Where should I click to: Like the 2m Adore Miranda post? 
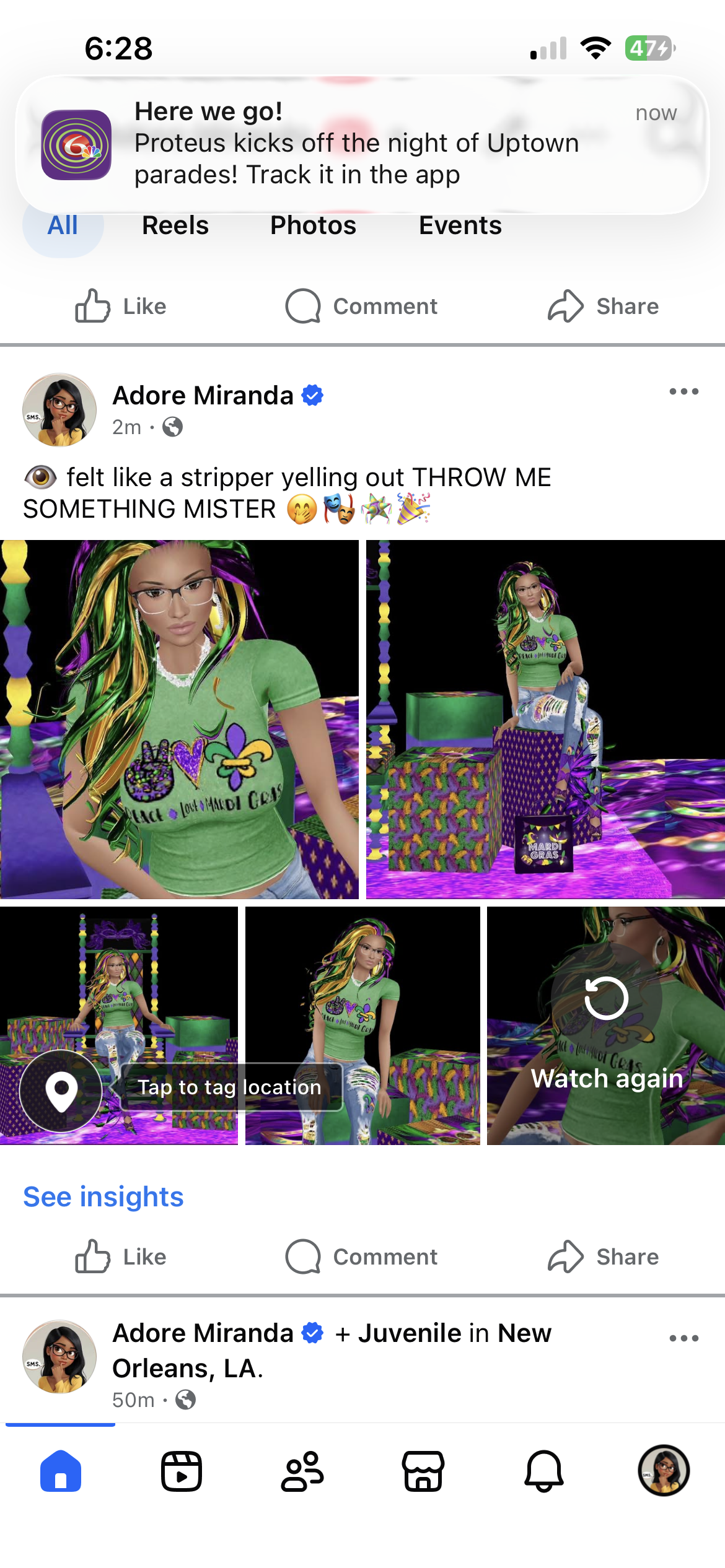point(121,1257)
